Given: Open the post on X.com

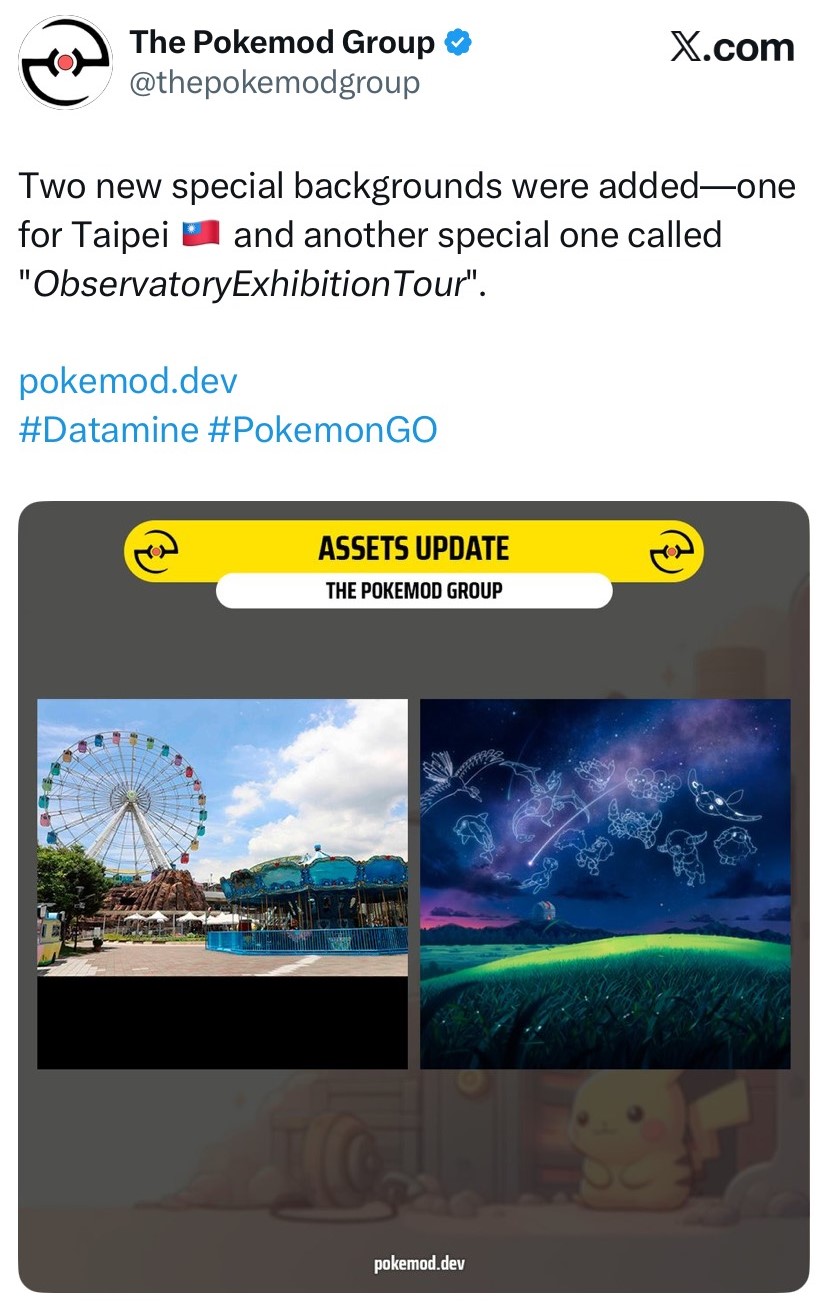Looking at the screenshot, I should click(x=731, y=47).
